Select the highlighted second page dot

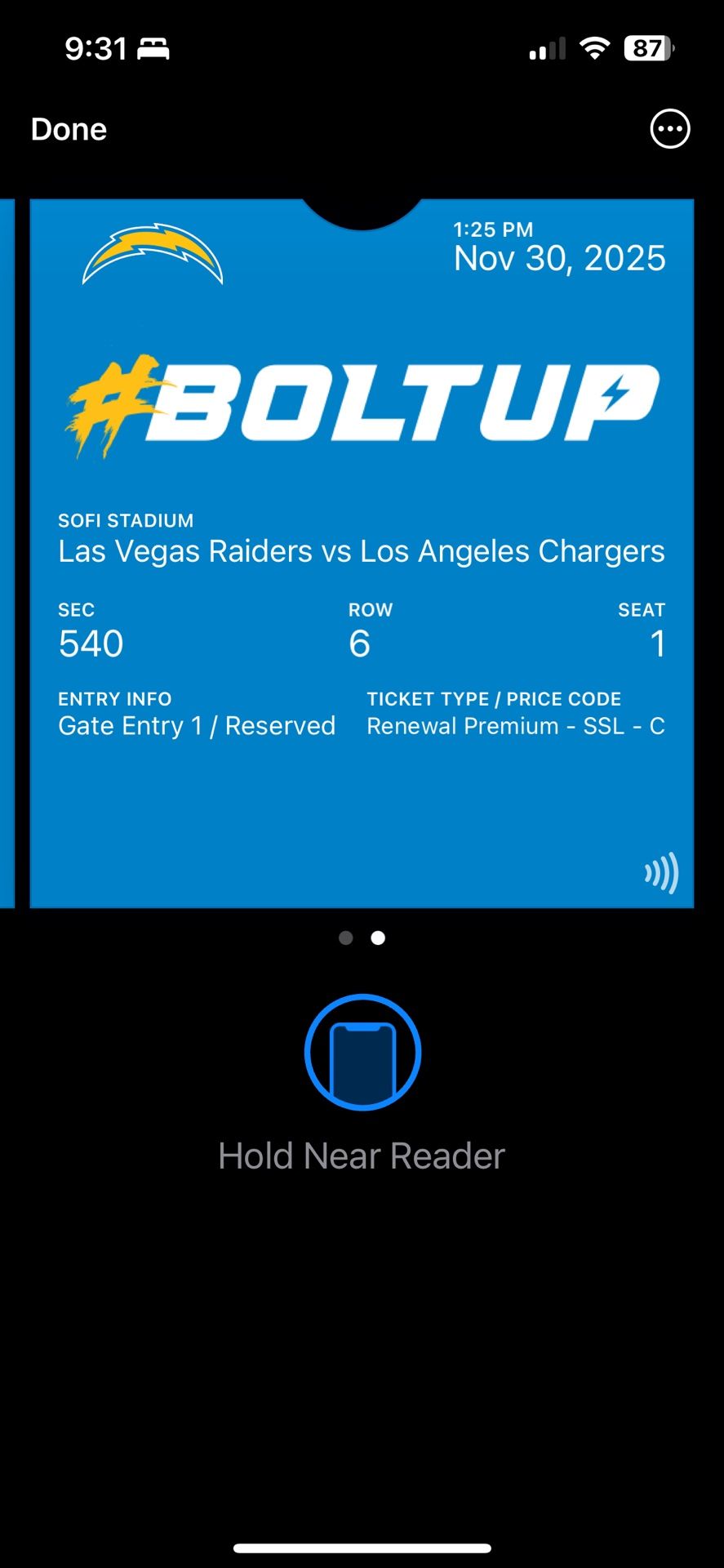378,938
